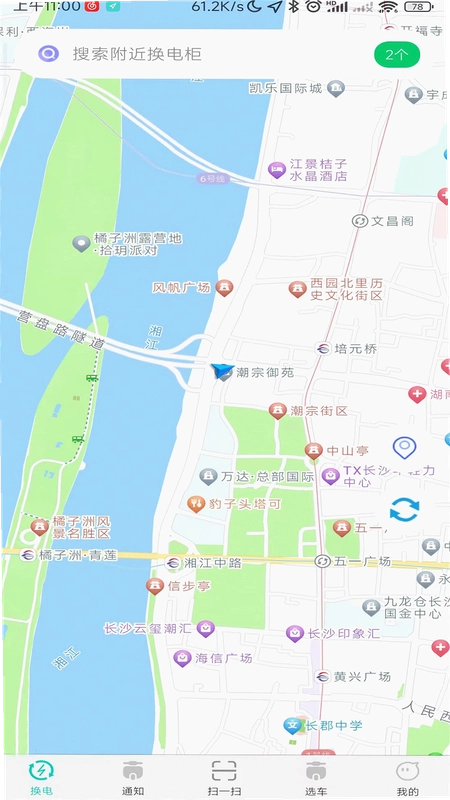Open the nearby battery cabinet search box
The height and width of the screenshot is (800, 450).
pos(204,54)
